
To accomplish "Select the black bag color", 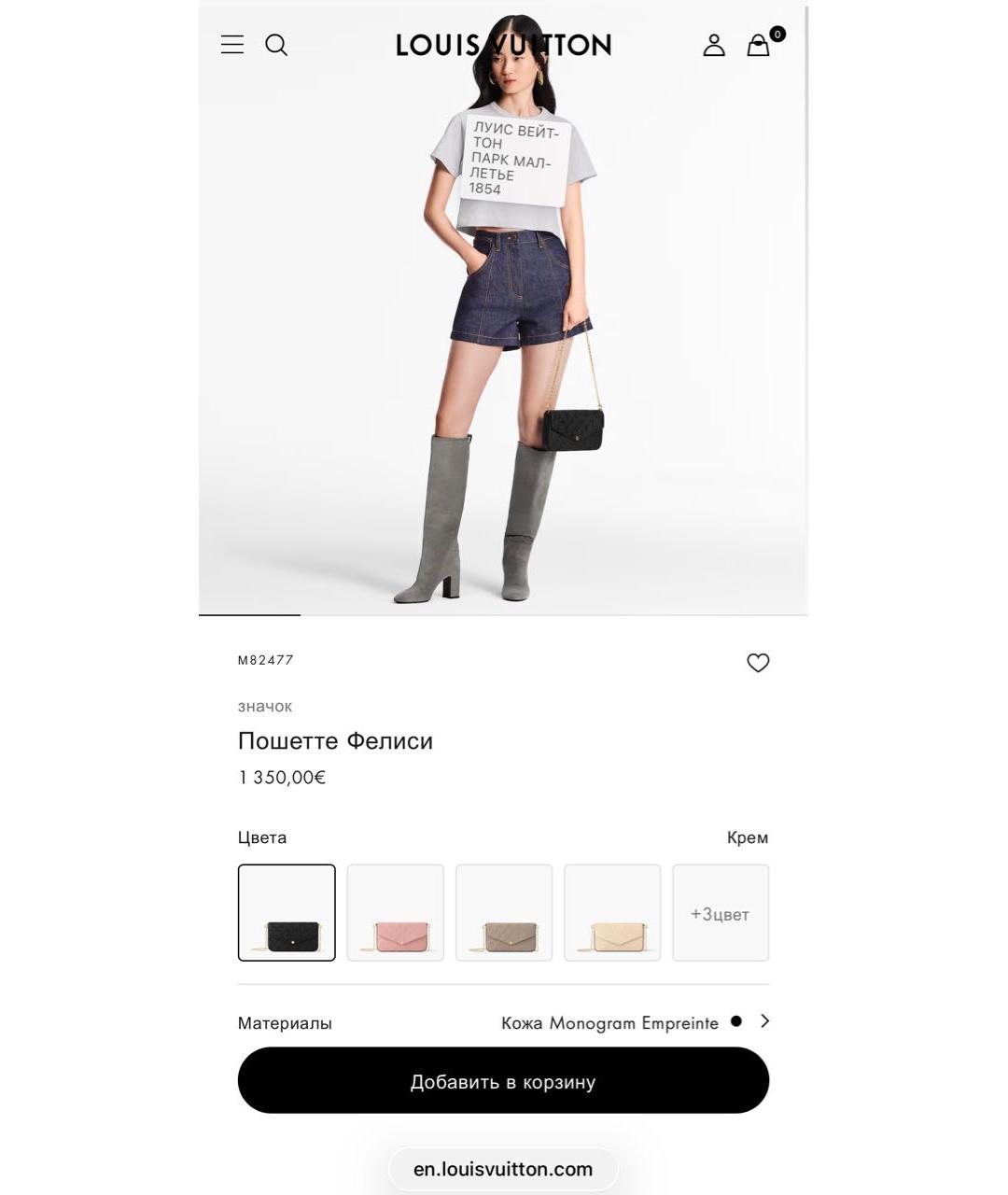I will click(287, 912).
